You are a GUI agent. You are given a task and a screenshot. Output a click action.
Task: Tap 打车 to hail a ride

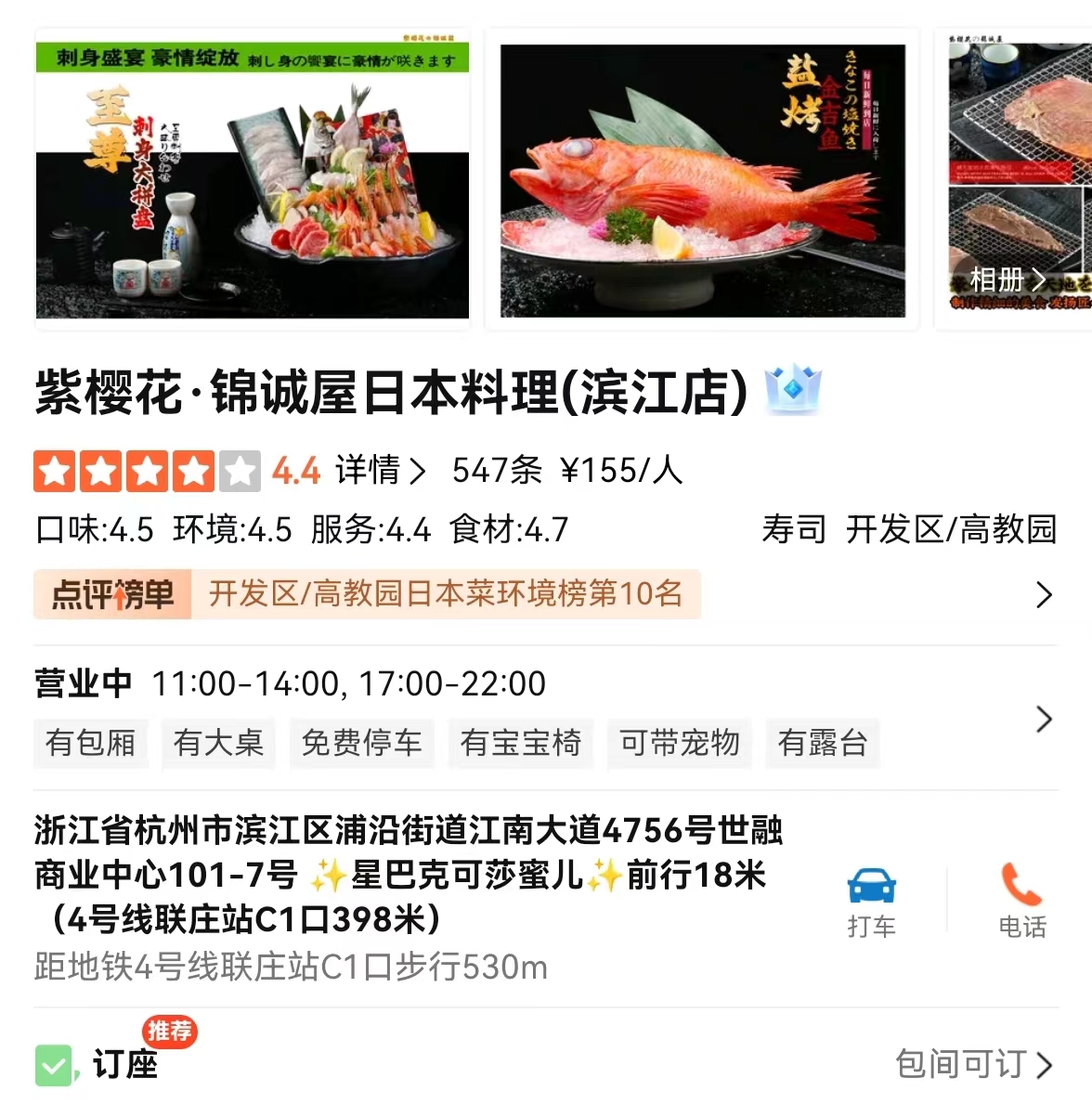[x=872, y=903]
